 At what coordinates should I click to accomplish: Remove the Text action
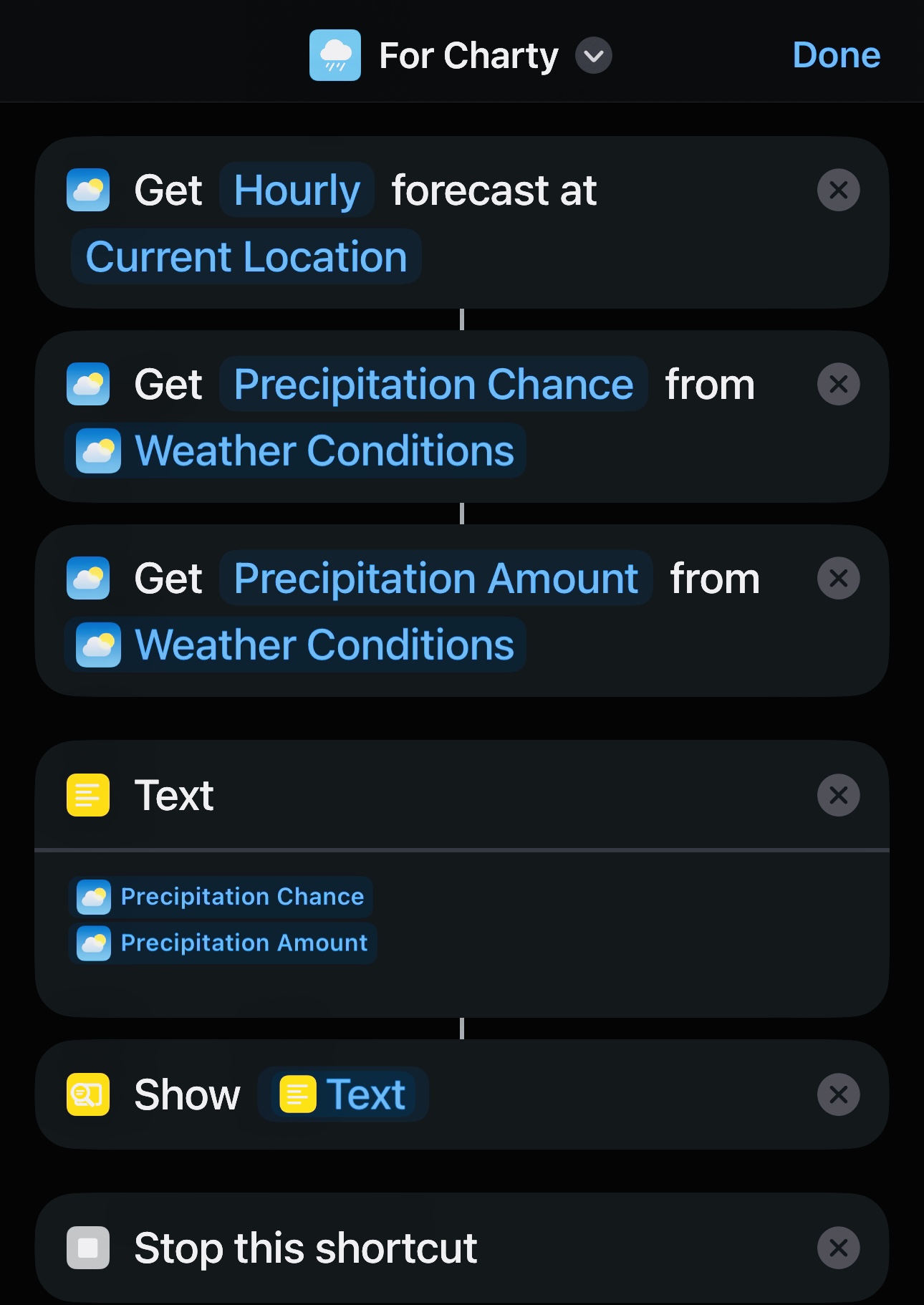click(838, 795)
